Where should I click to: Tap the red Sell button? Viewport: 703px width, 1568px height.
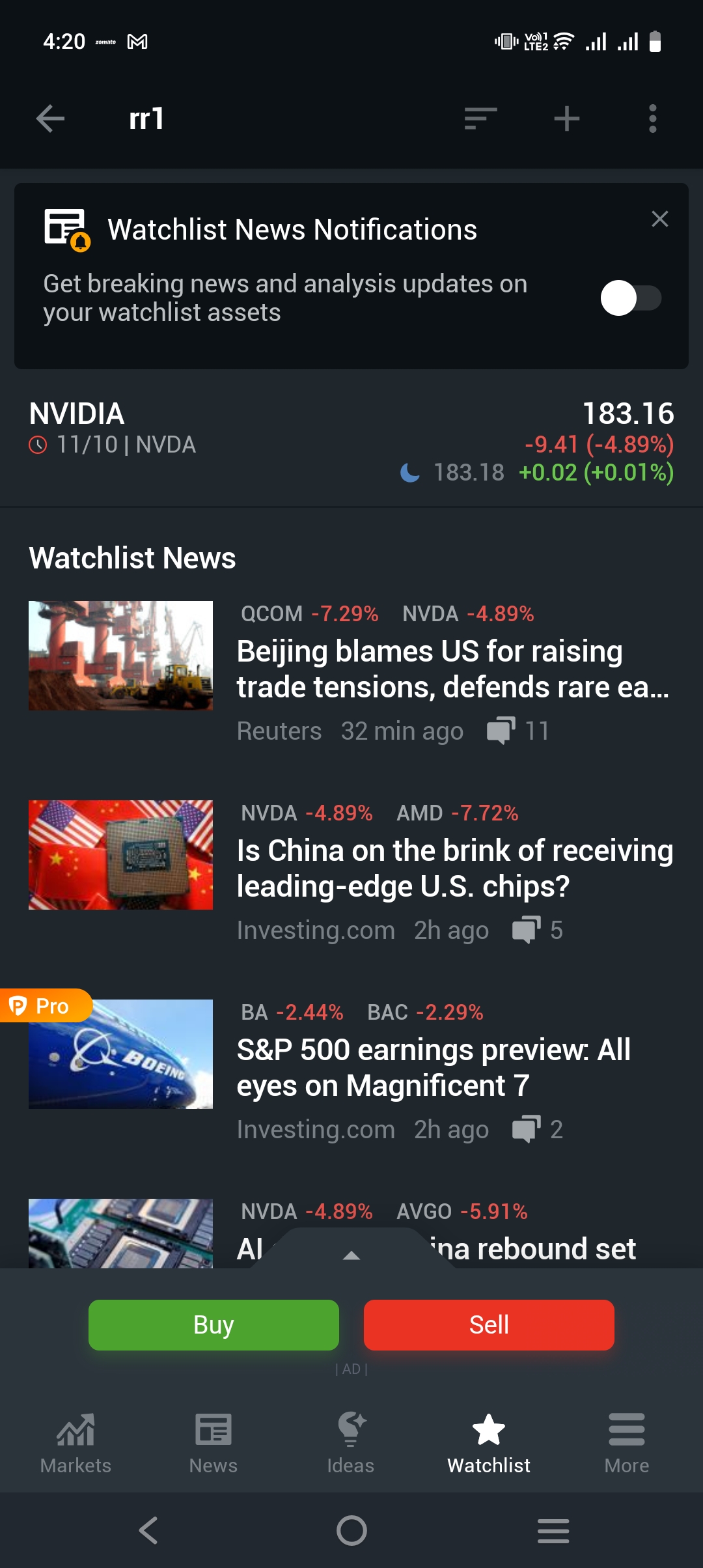pyautogui.click(x=489, y=1325)
